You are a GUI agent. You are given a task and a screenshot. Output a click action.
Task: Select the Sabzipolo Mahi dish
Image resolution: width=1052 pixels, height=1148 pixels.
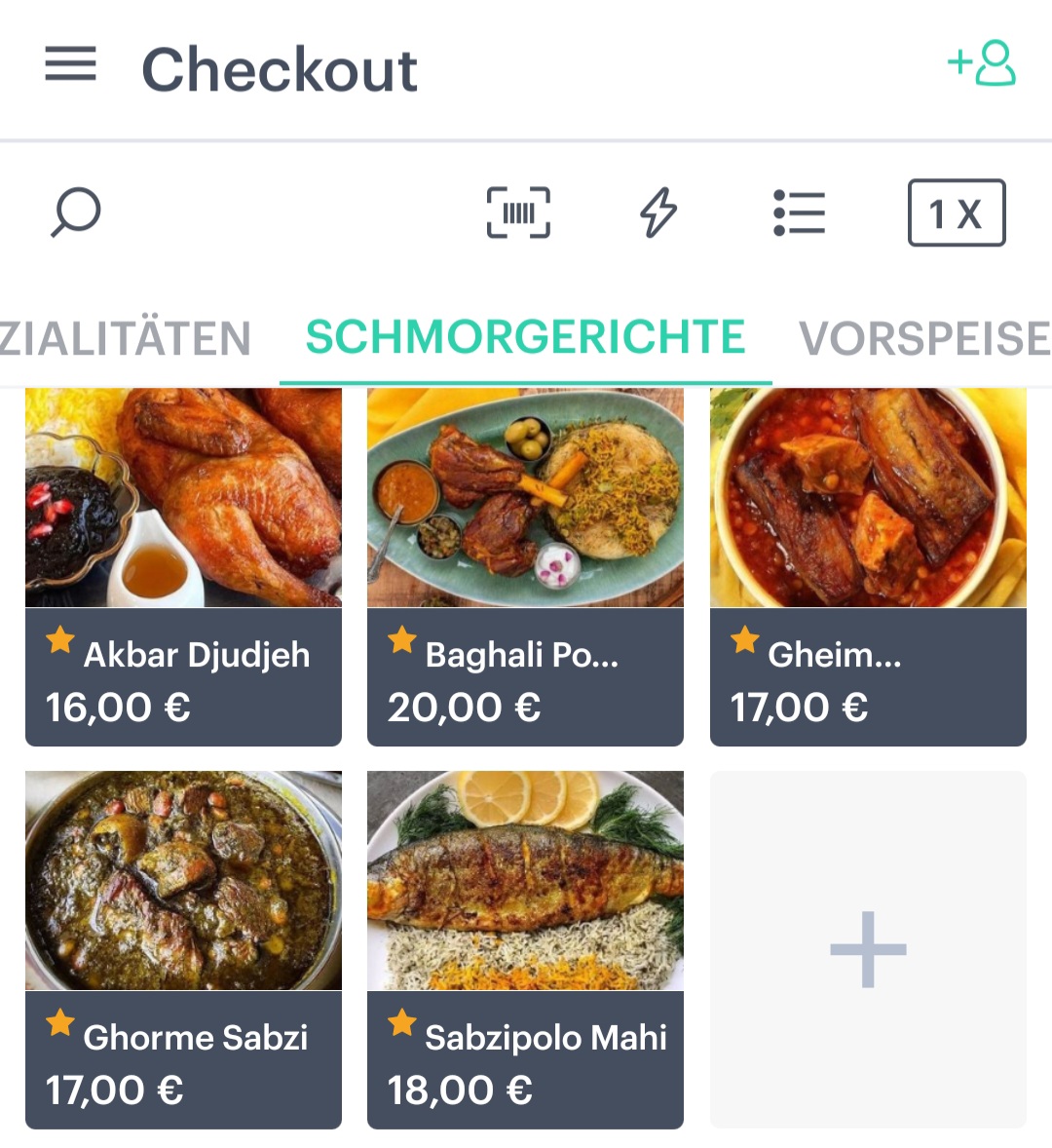pos(525,949)
